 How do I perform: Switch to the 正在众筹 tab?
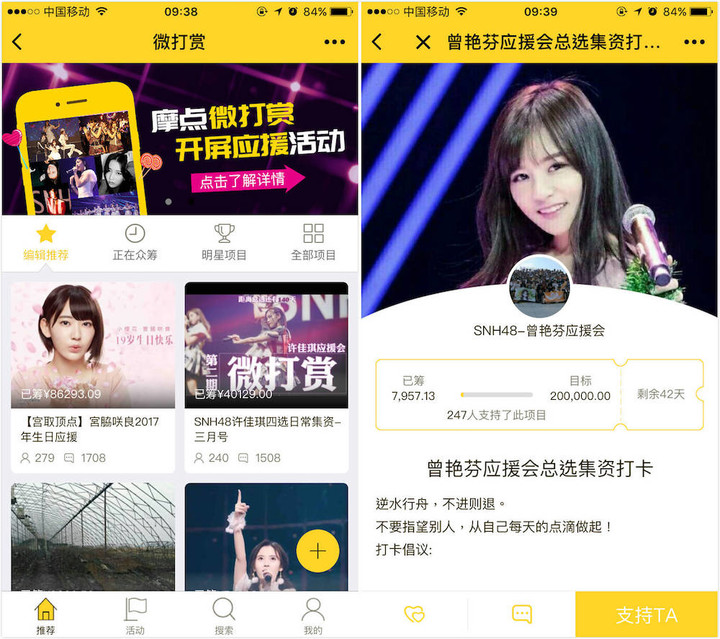pos(135,242)
